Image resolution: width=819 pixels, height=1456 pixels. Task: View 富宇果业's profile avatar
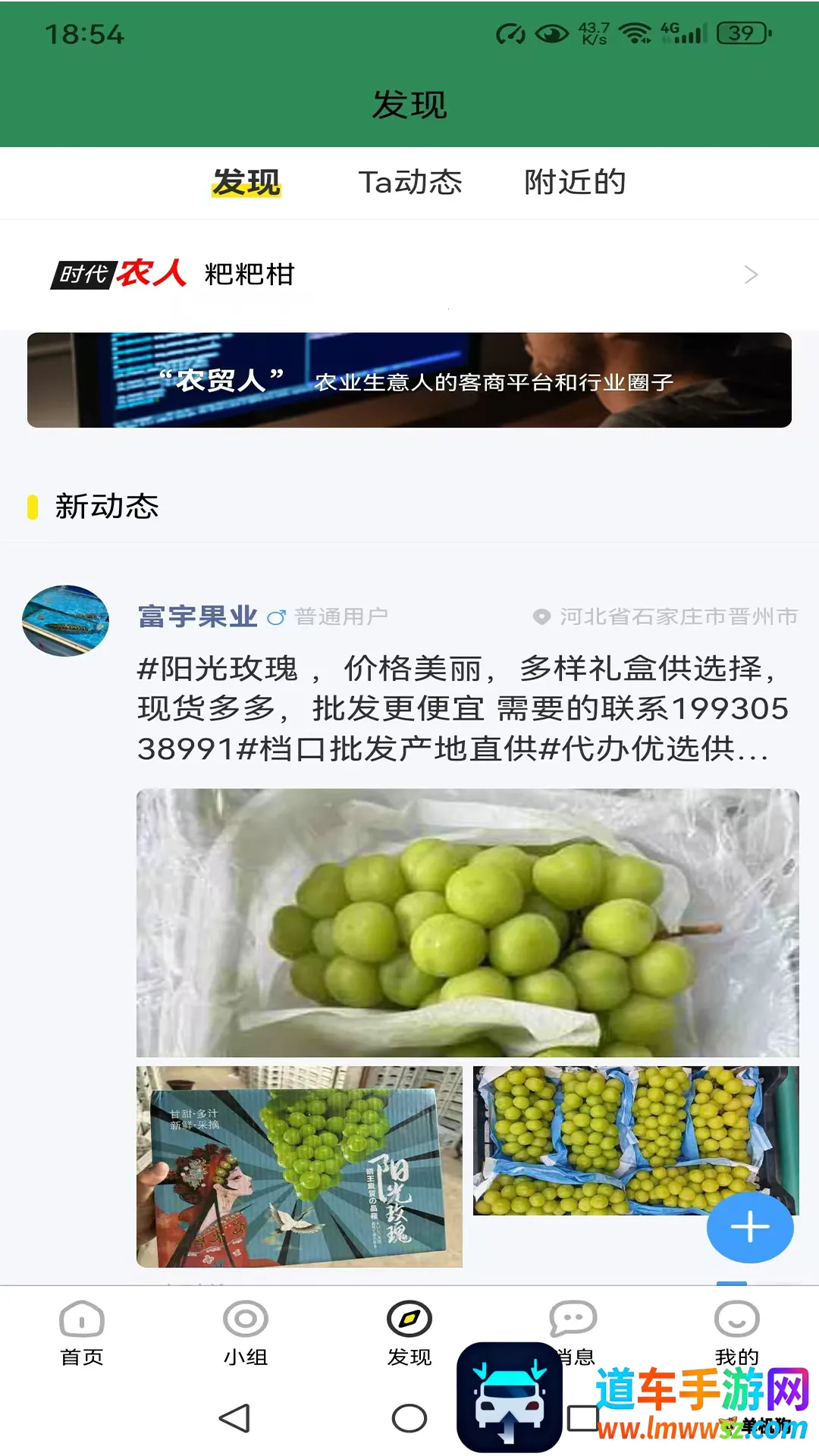click(x=65, y=620)
